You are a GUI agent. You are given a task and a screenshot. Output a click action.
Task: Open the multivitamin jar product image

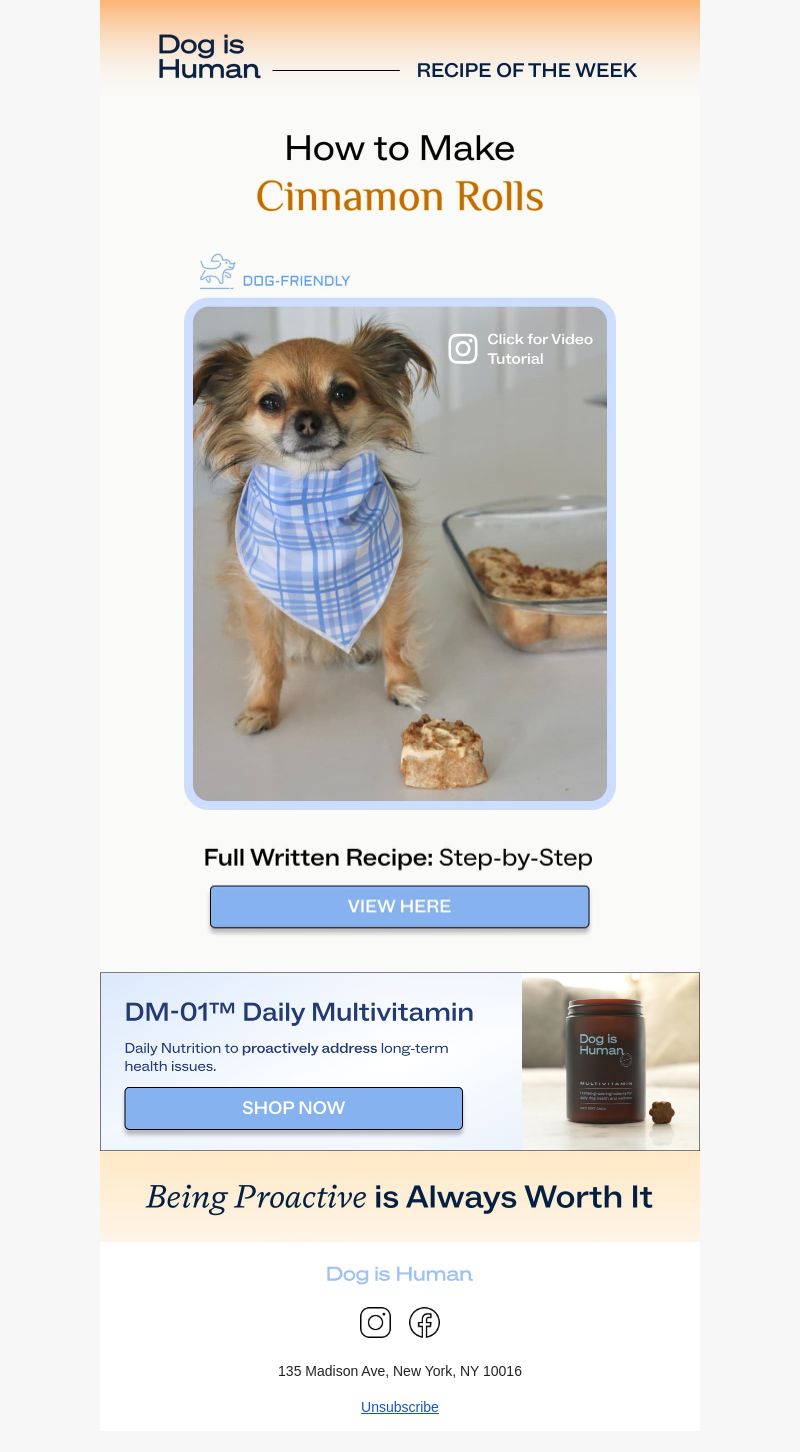[610, 1061]
